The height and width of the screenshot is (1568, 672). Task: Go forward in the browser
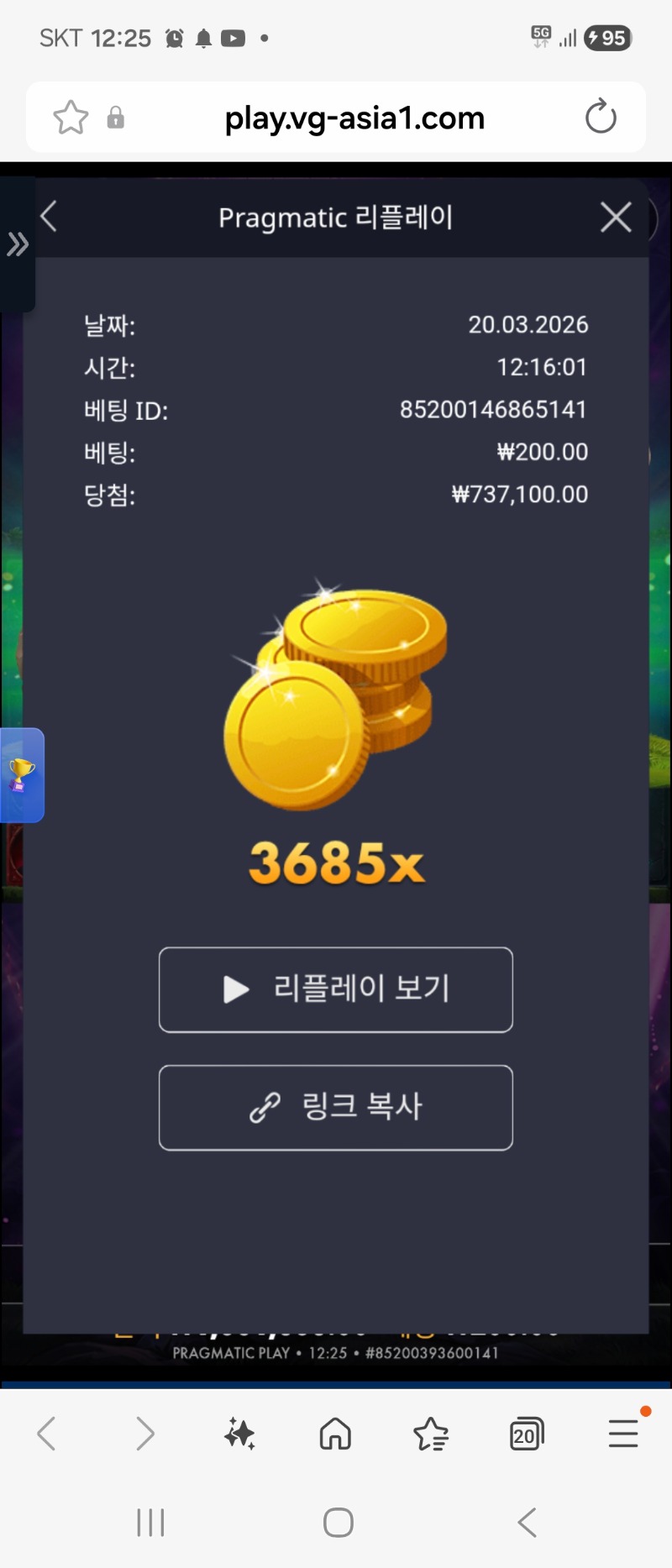(x=144, y=1434)
